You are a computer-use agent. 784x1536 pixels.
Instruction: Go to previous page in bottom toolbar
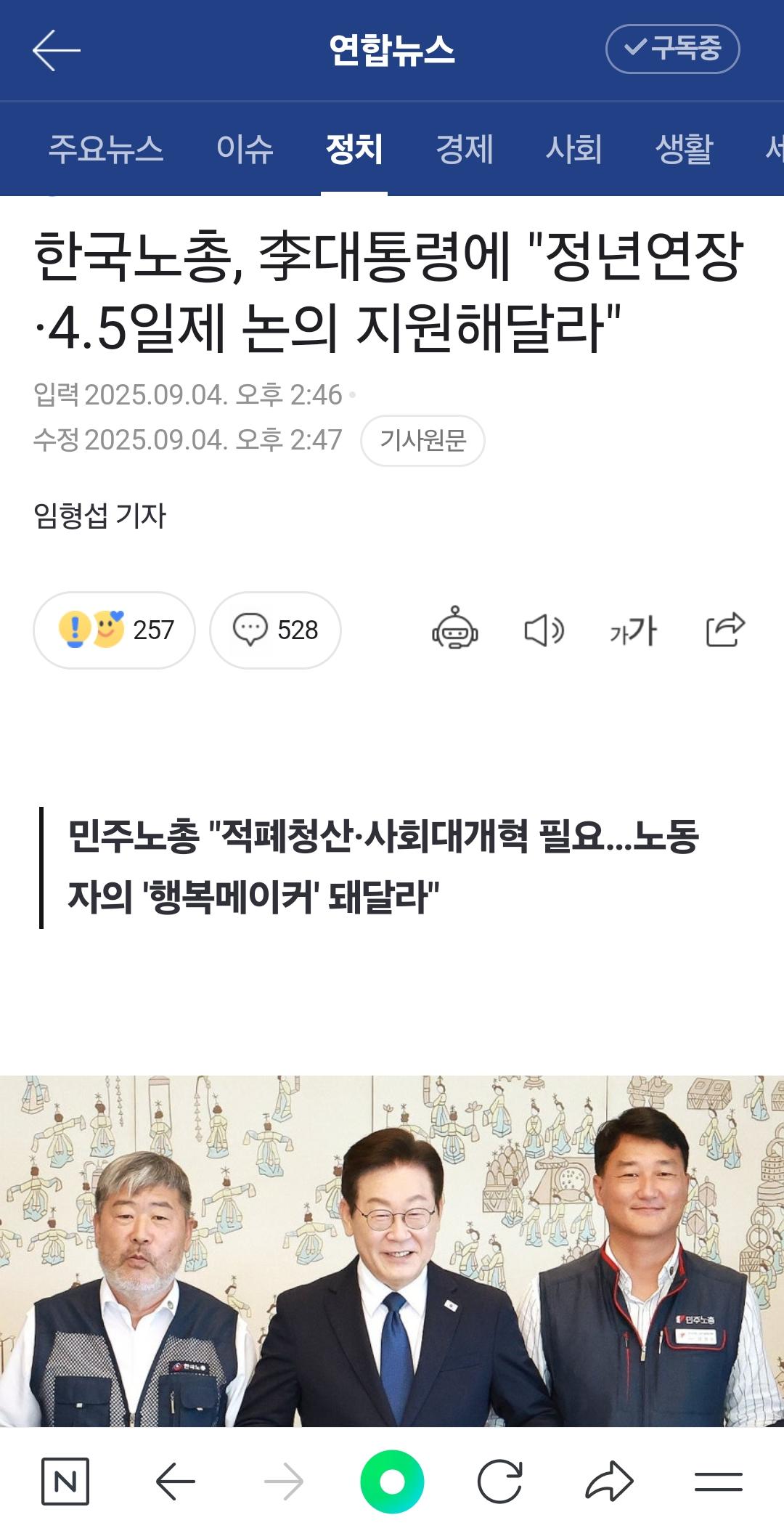[175, 1481]
